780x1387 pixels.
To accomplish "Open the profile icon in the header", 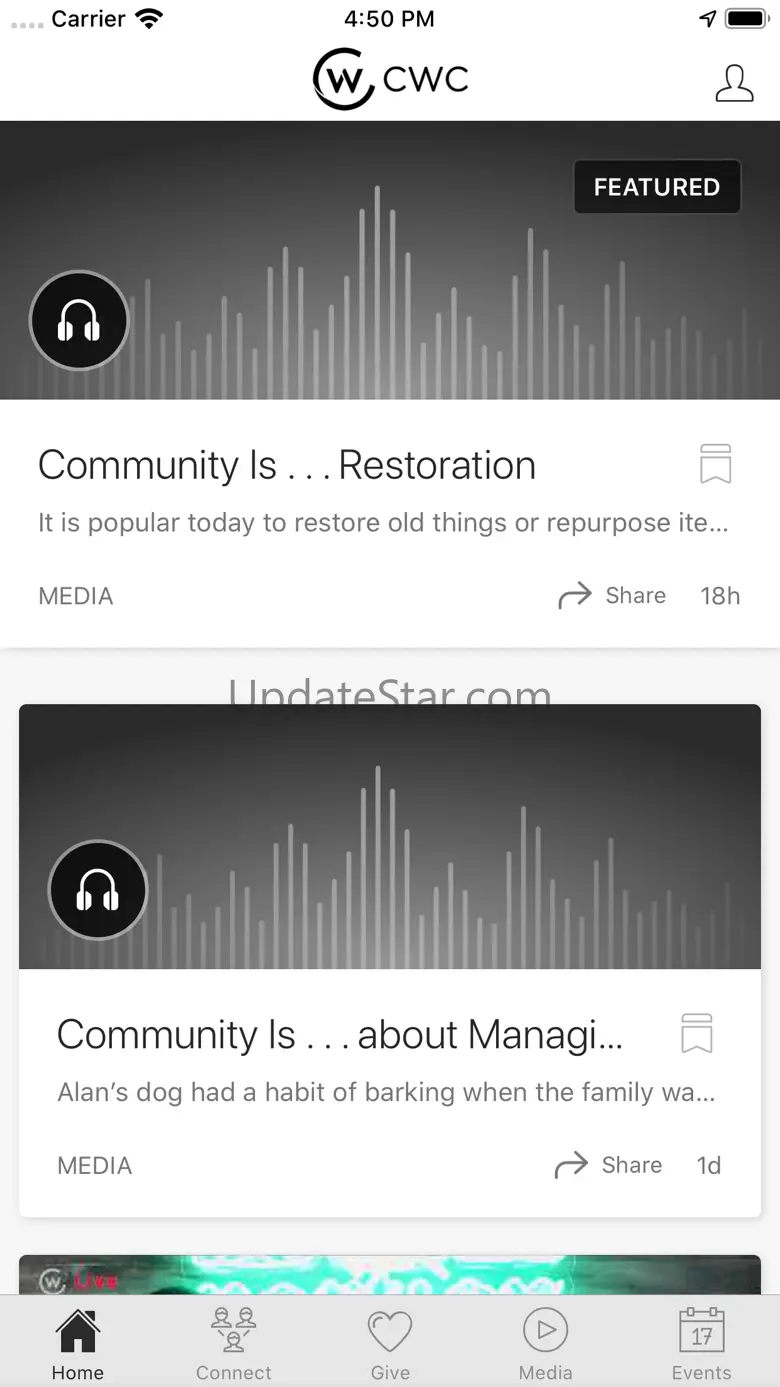I will (734, 83).
